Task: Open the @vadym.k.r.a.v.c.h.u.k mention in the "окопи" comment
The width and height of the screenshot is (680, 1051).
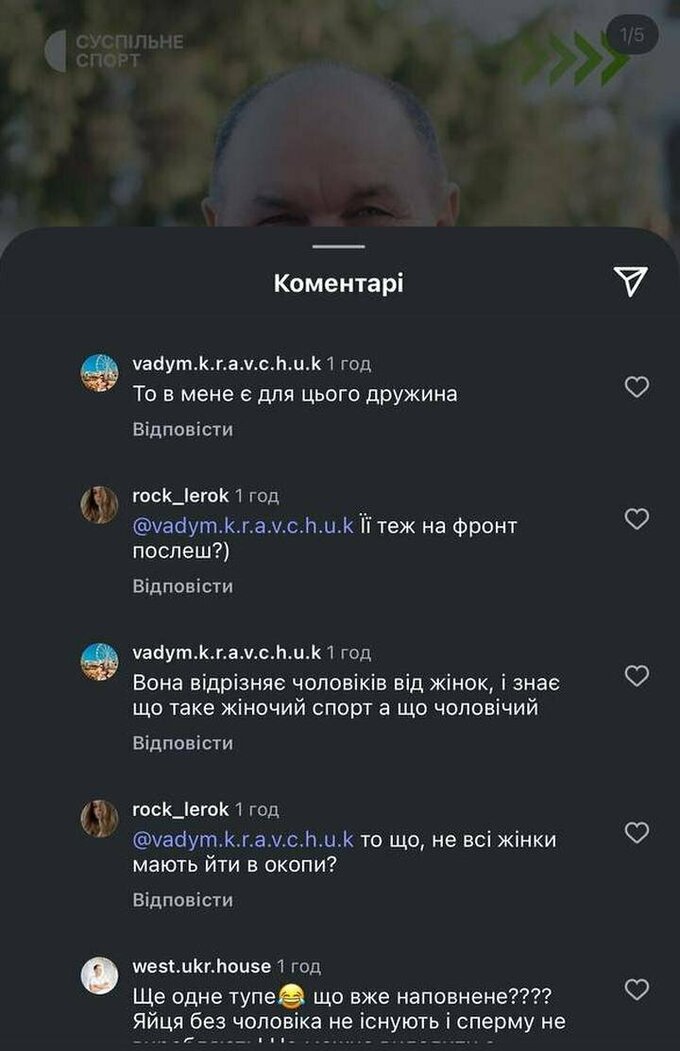Action: tap(243, 839)
